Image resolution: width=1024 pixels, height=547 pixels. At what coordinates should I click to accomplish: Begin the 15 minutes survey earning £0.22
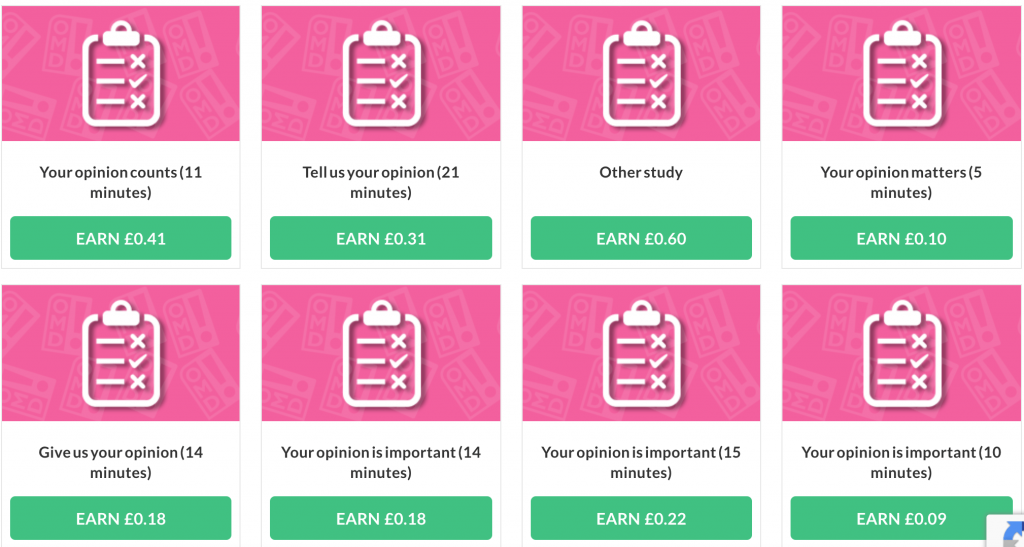coord(641,518)
